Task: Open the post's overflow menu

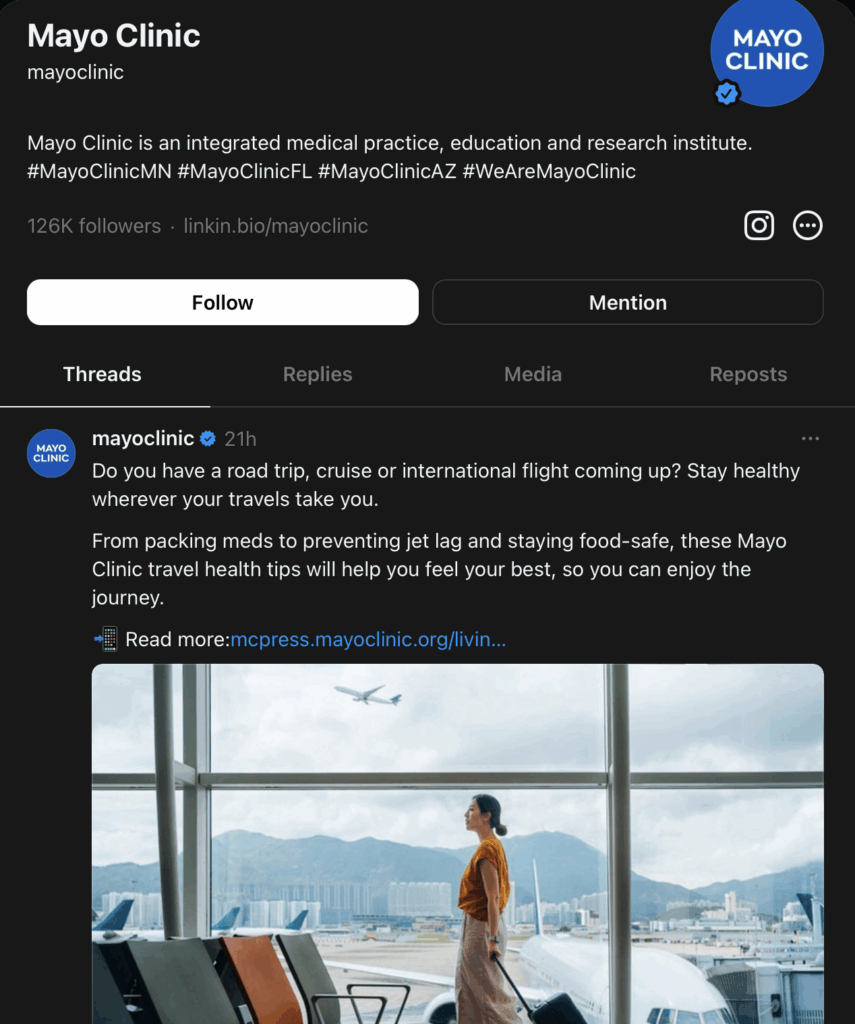Action: pyautogui.click(x=810, y=439)
